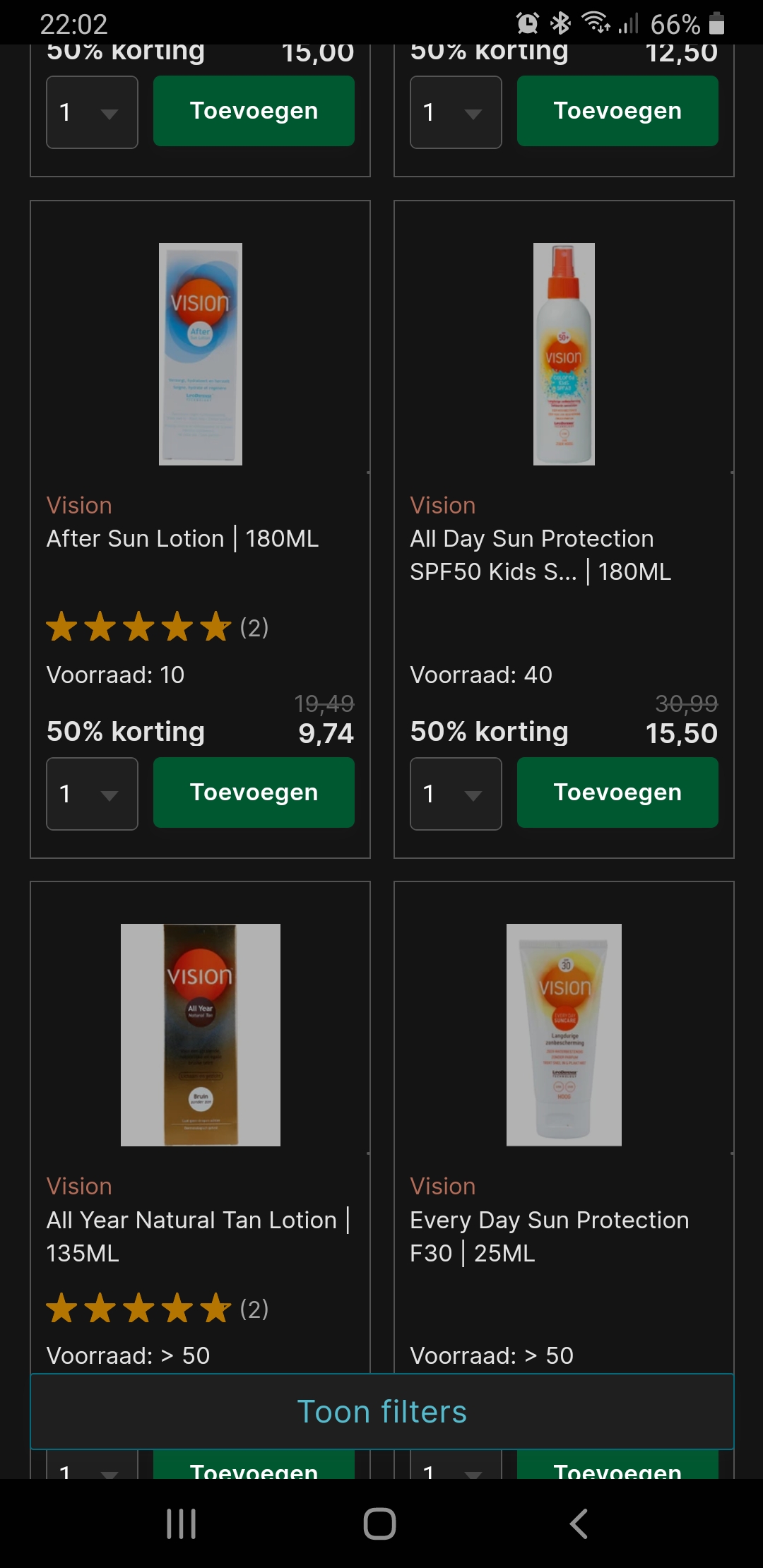
Task: Open recent apps from navigation bar
Action: (181, 1524)
